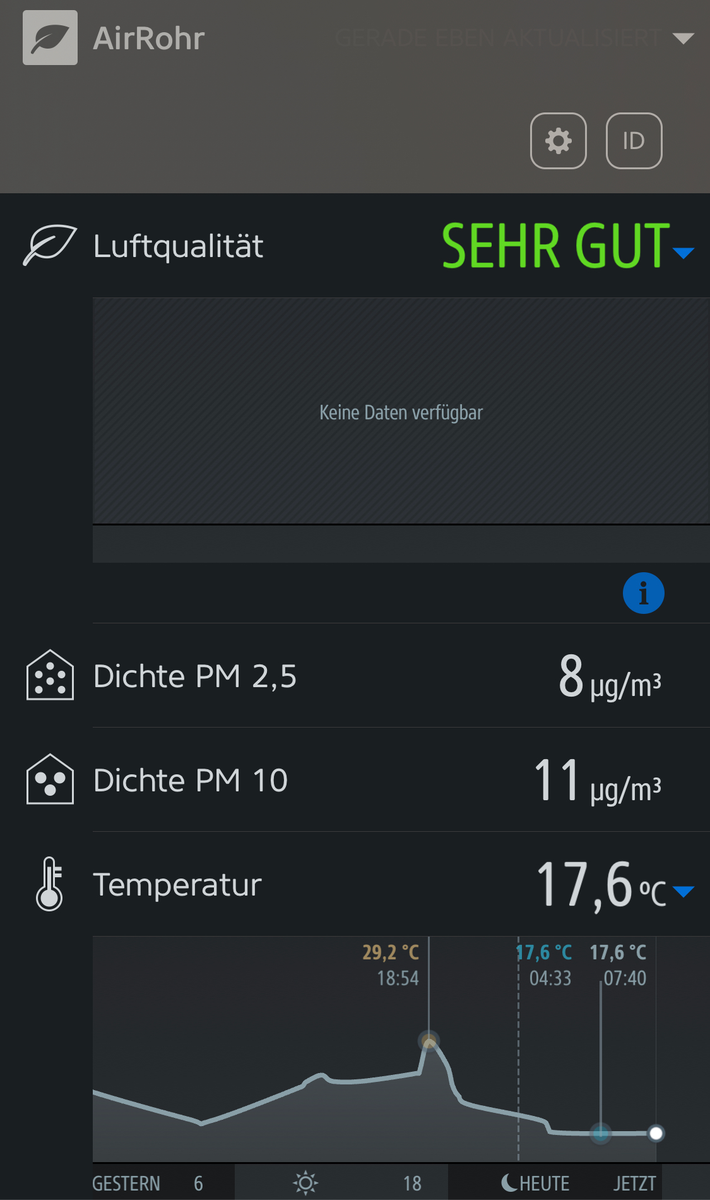Viewport: 710px width, 1200px height.
Task: Expand the top header dropdown arrow
Action: pyautogui.click(x=683, y=39)
